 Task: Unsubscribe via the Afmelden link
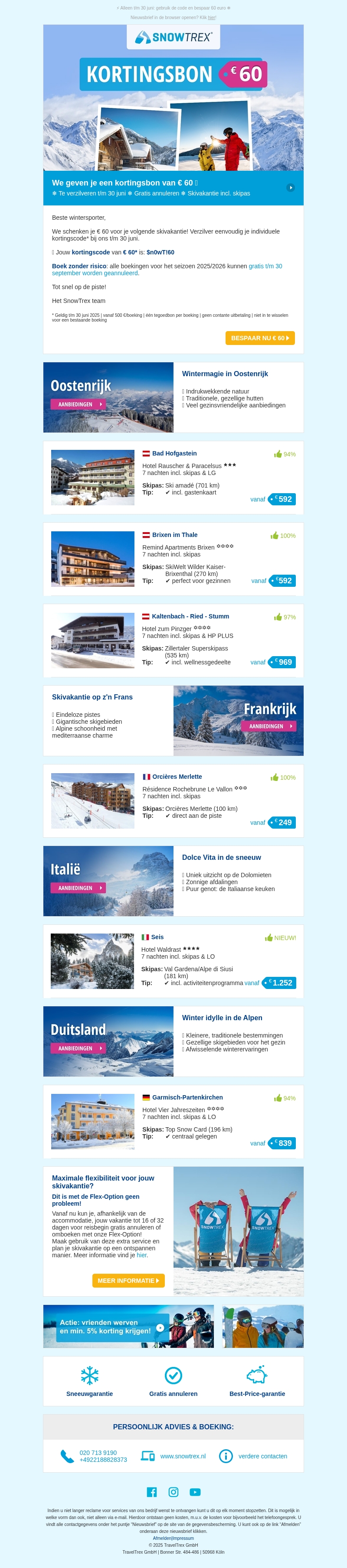pyautogui.click(x=161, y=1538)
